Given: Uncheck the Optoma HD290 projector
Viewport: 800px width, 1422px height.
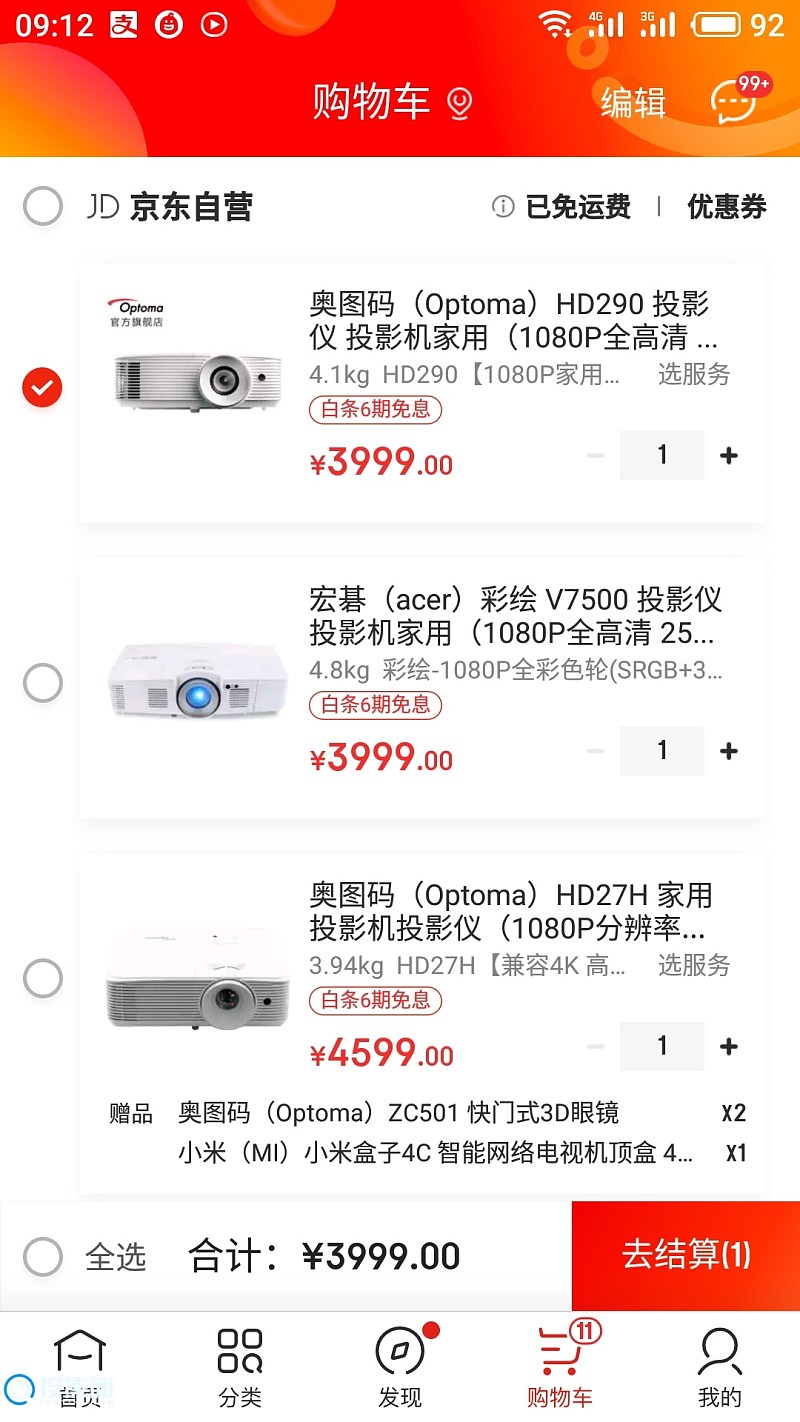Looking at the screenshot, I should point(43,387).
